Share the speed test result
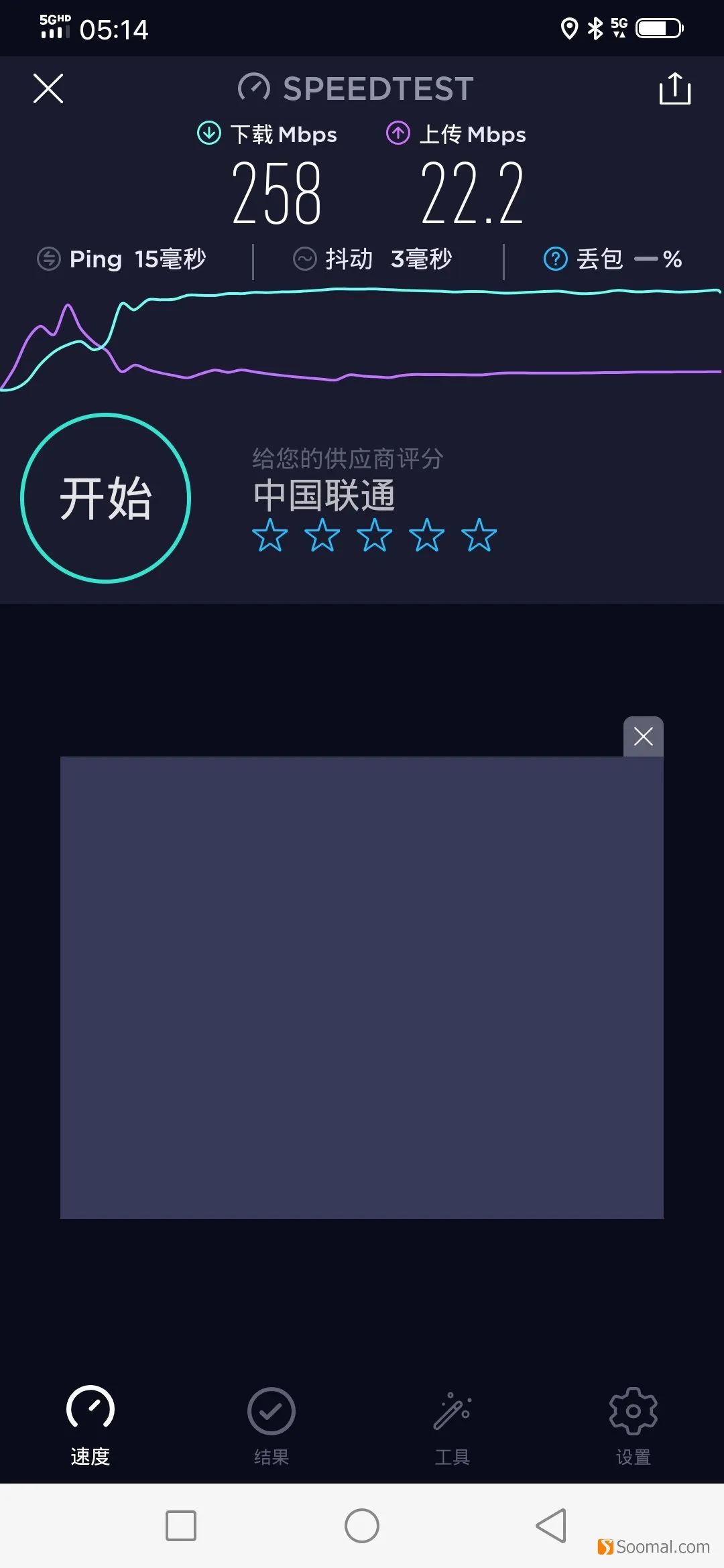The height and width of the screenshot is (1568, 724). pos(674,88)
